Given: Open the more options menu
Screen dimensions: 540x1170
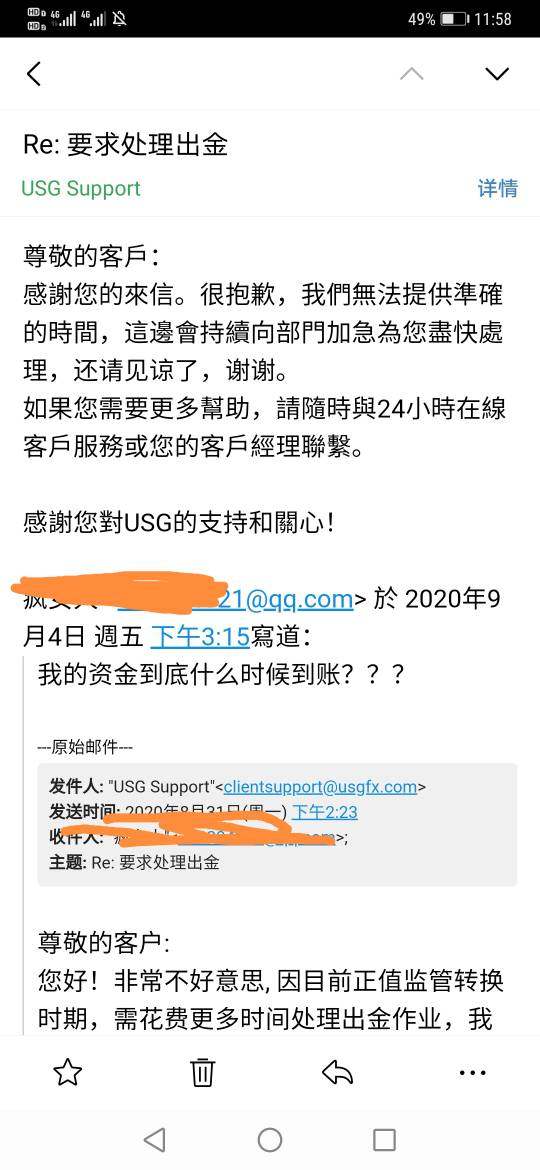Looking at the screenshot, I should coord(472,1073).
